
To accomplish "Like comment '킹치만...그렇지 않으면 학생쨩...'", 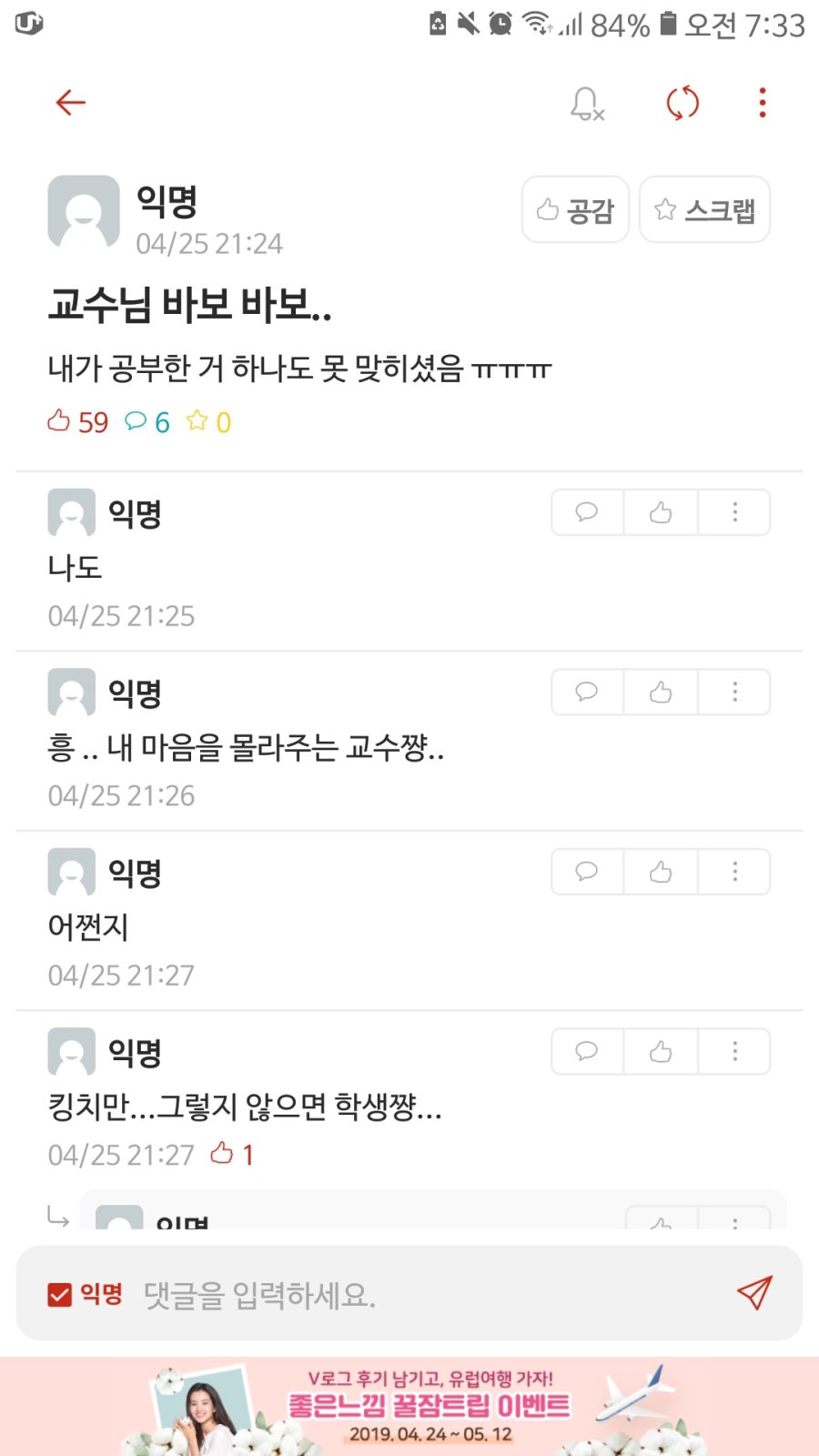I will [x=661, y=1052].
